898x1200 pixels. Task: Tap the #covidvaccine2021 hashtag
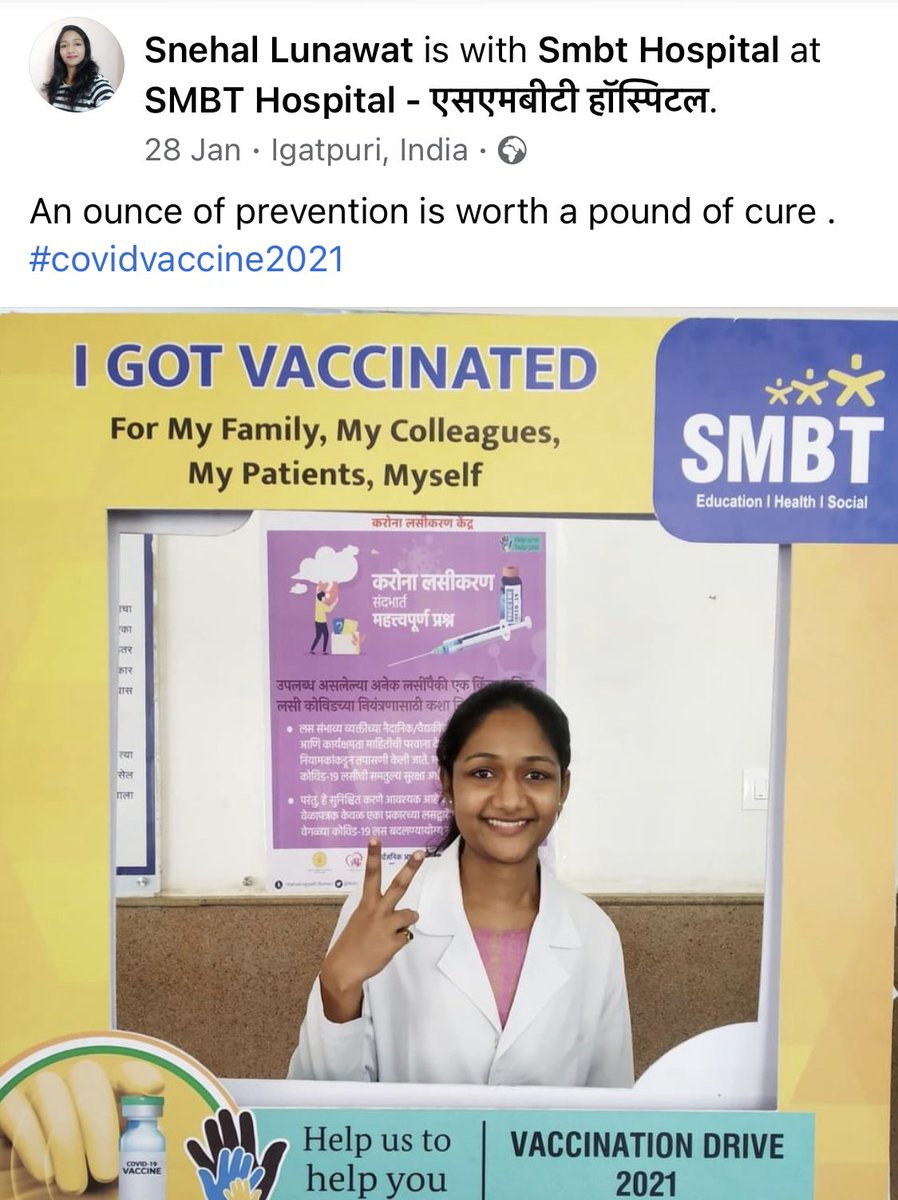click(x=186, y=260)
